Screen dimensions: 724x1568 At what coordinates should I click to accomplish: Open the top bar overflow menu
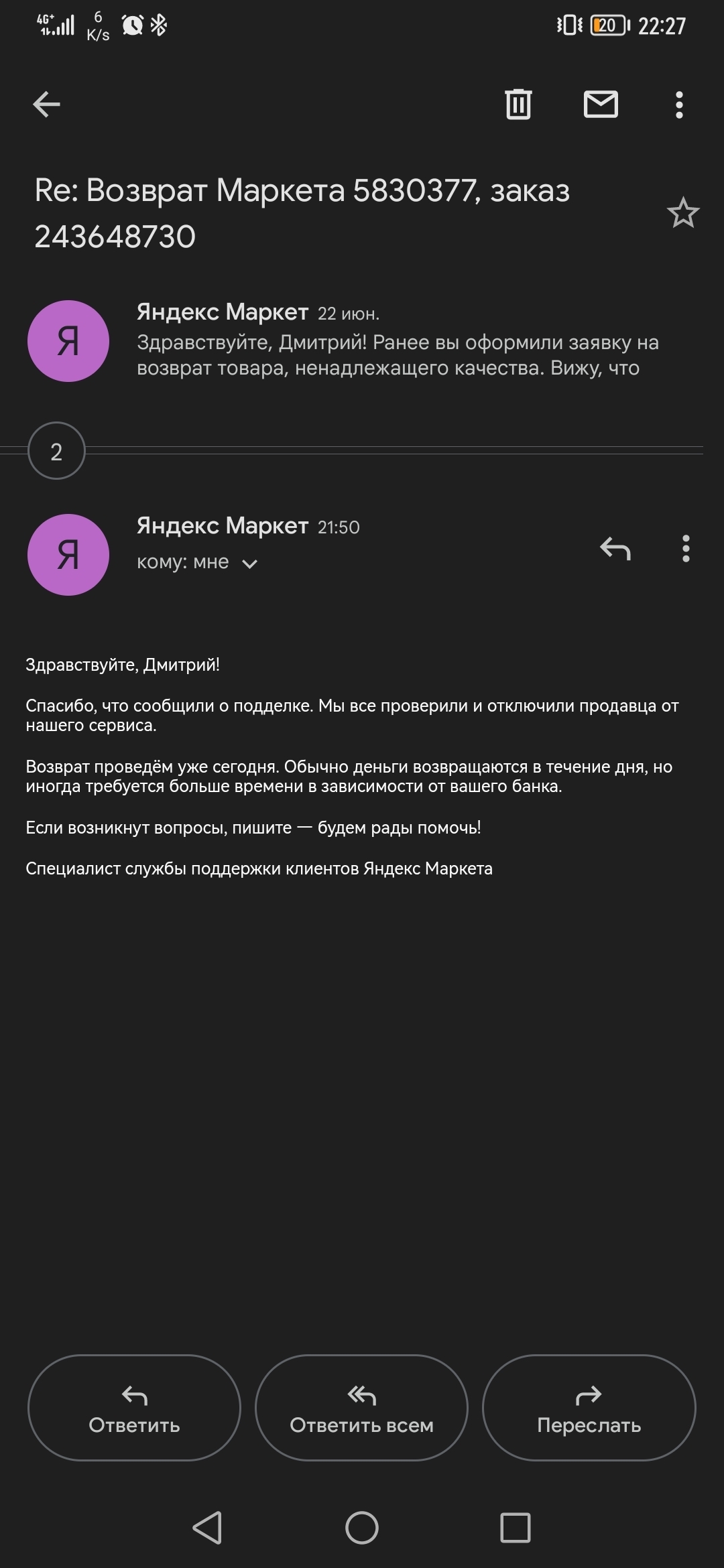679,105
